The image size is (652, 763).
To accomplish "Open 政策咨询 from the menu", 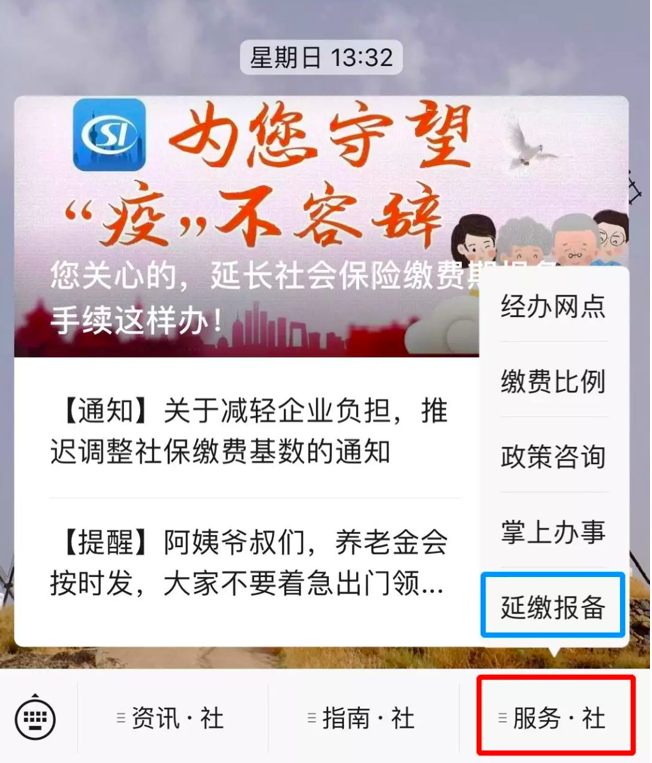I will [x=553, y=456].
